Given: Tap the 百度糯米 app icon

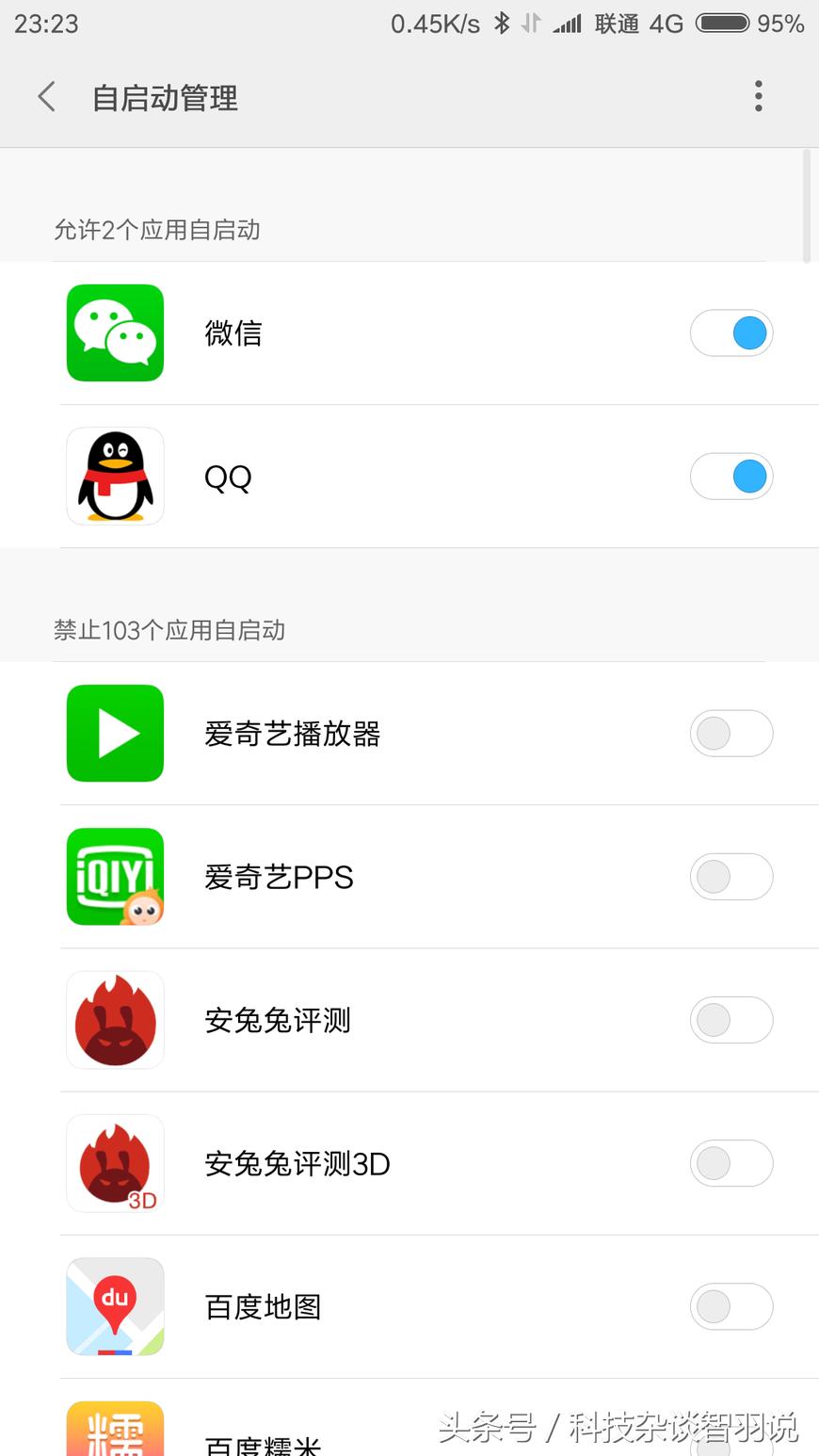Looking at the screenshot, I should click(x=115, y=1432).
